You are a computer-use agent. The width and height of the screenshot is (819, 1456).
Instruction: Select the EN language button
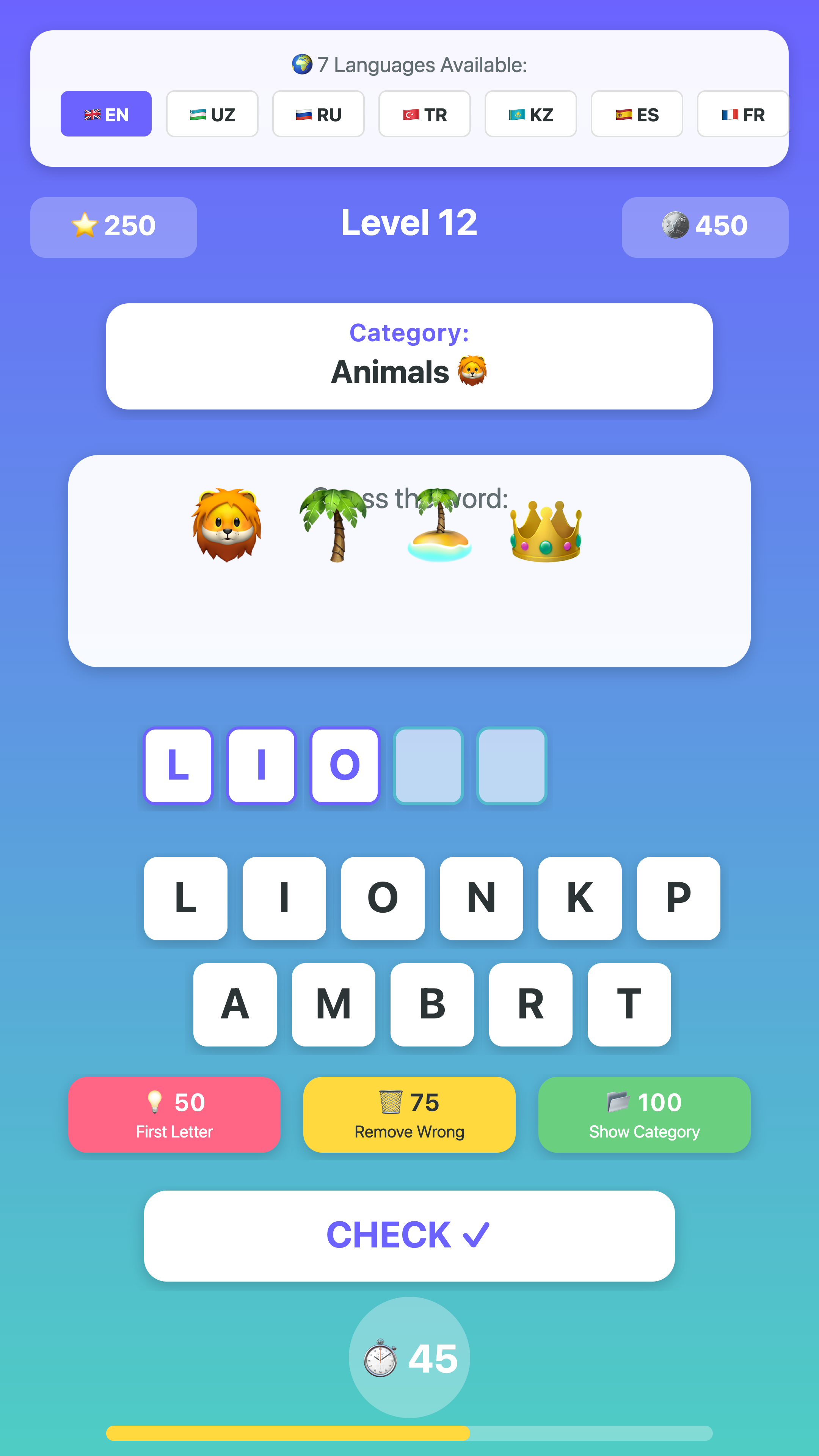tap(106, 114)
